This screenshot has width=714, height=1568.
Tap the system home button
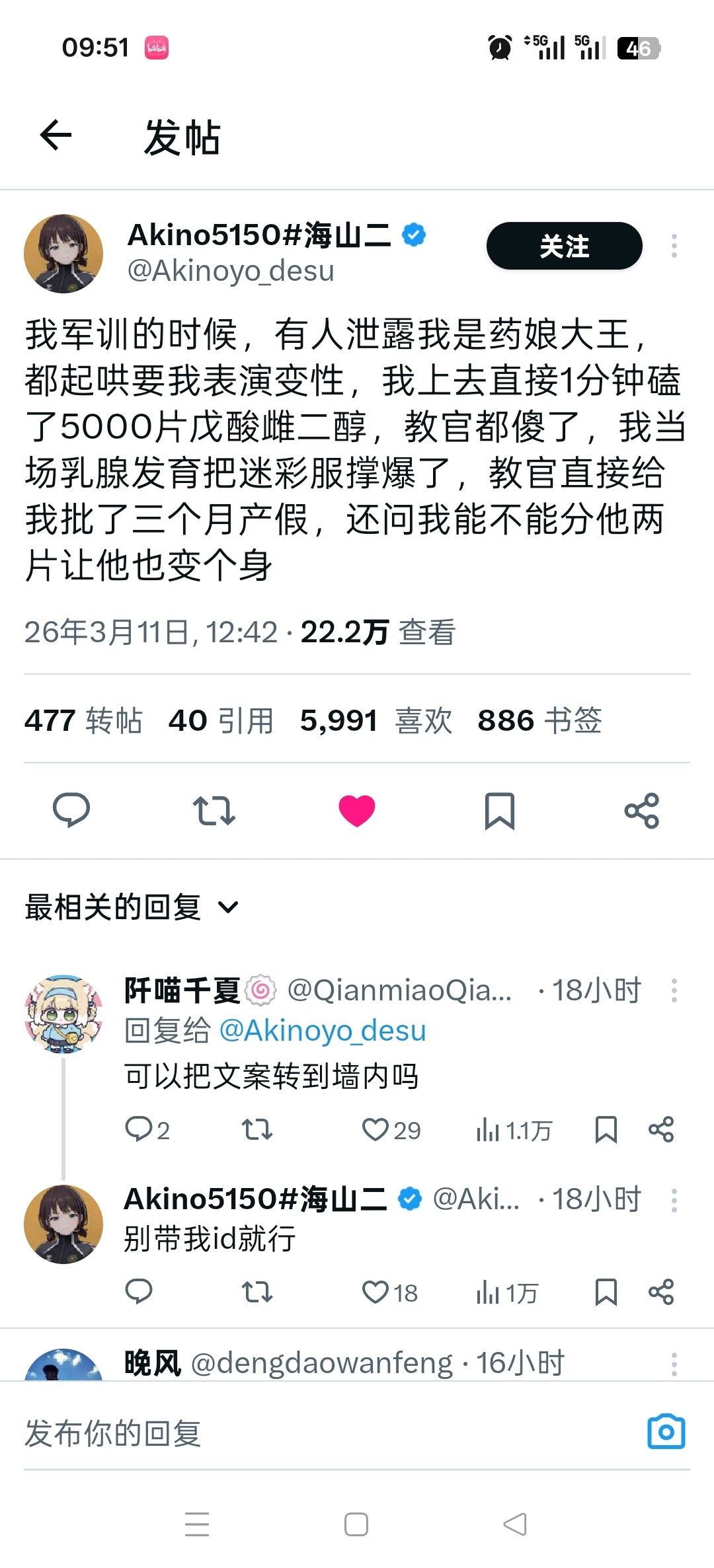356,1524
